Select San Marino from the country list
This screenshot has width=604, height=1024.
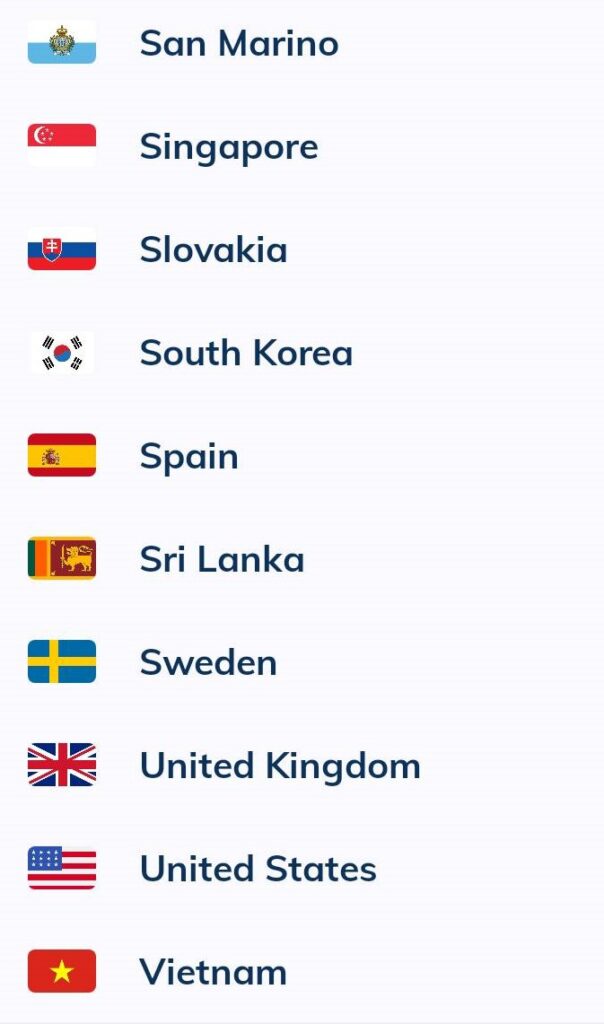point(302,43)
